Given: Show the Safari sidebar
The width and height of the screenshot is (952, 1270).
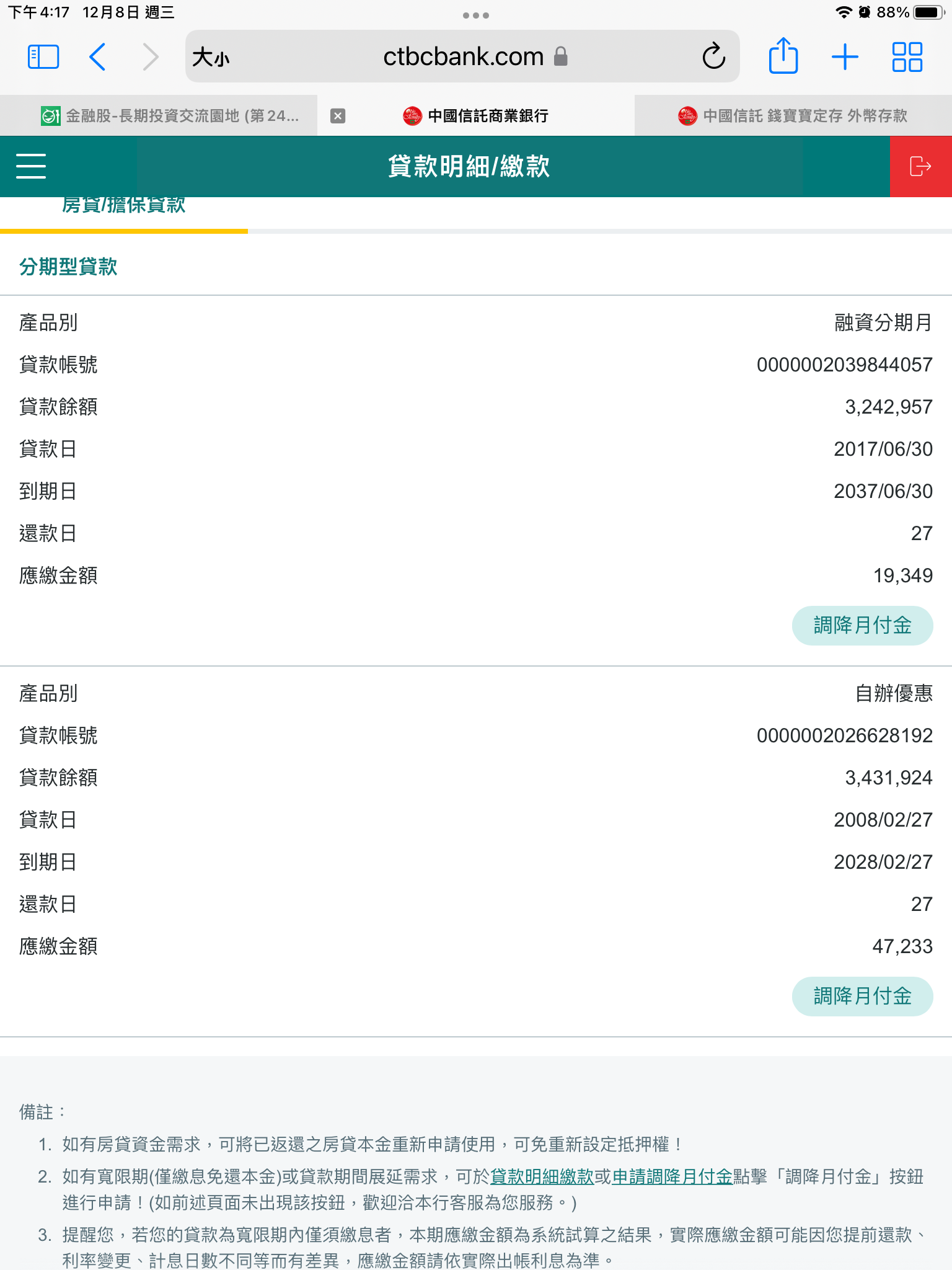Looking at the screenshot, I should [x=43, y=57].
